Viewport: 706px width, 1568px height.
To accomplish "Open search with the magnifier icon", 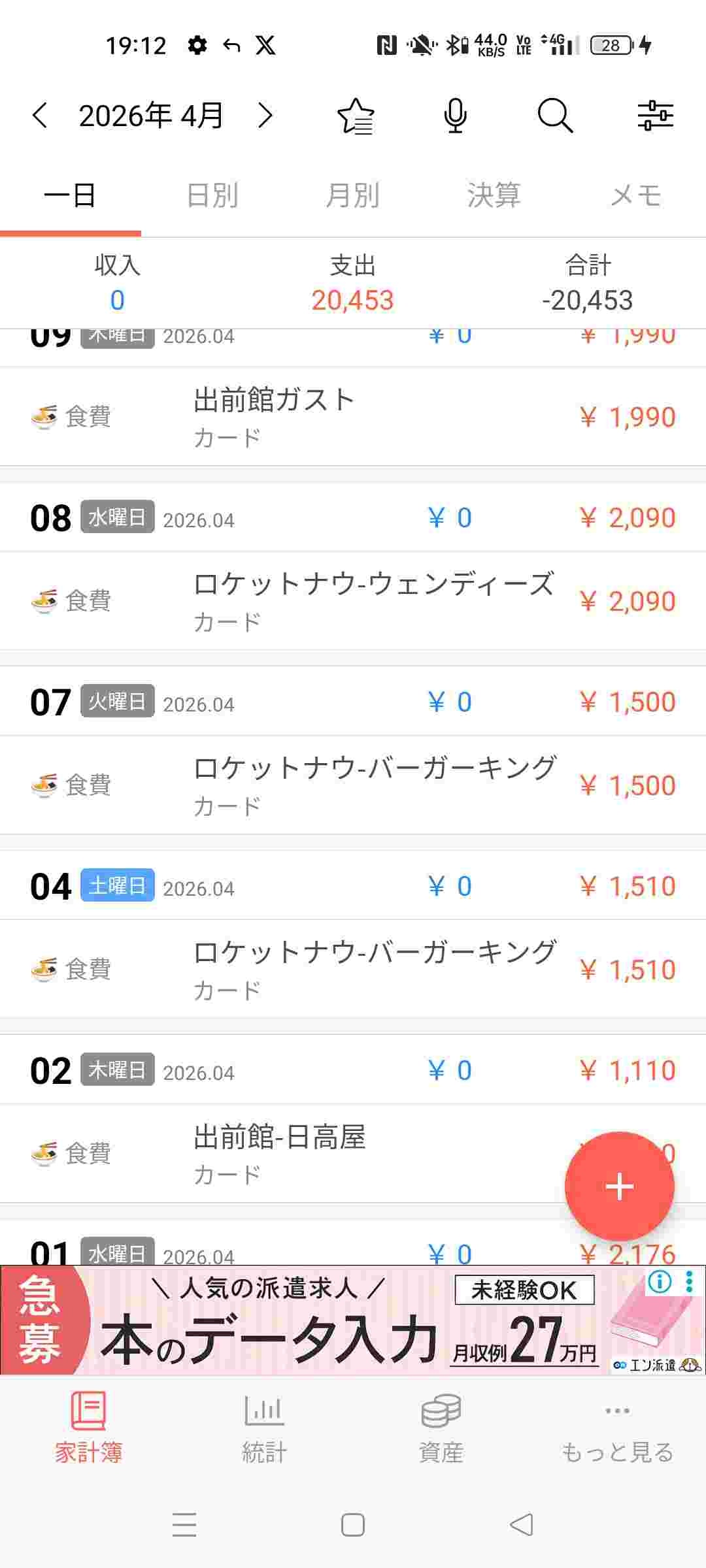I will pyautogui.click(x=555, y=116).
